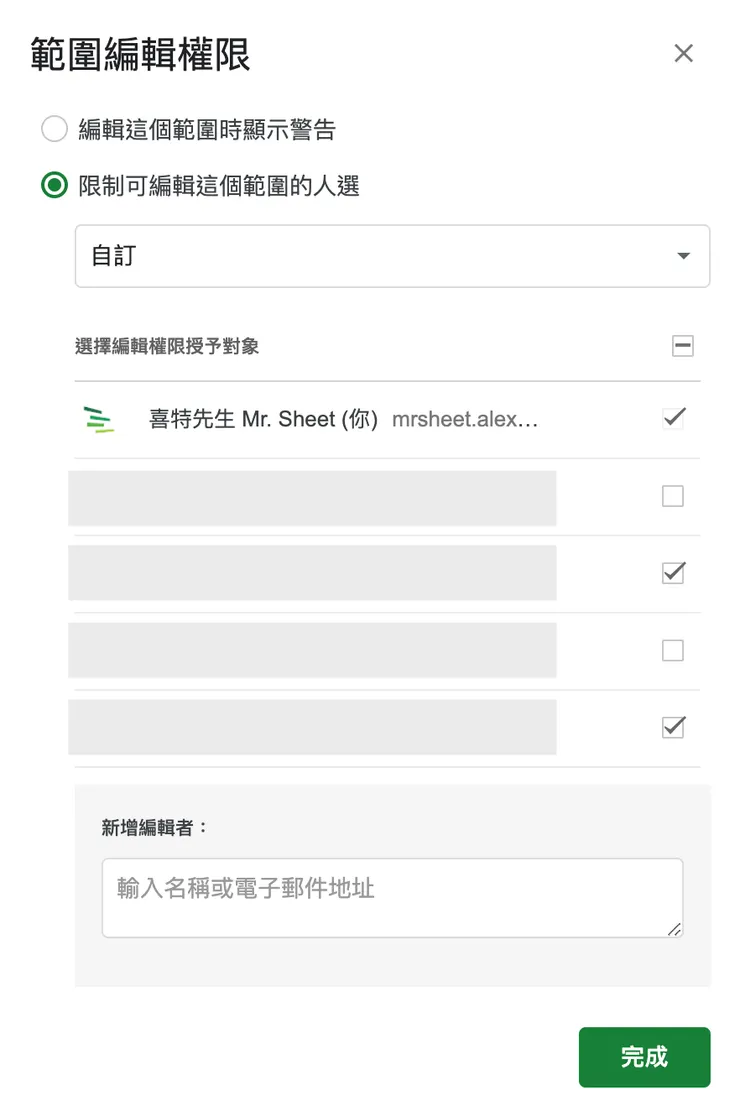Select 編輯這個範圍時顯示警告 radio option
This screenshot has height=1113, width=740.
pos(55,129)
